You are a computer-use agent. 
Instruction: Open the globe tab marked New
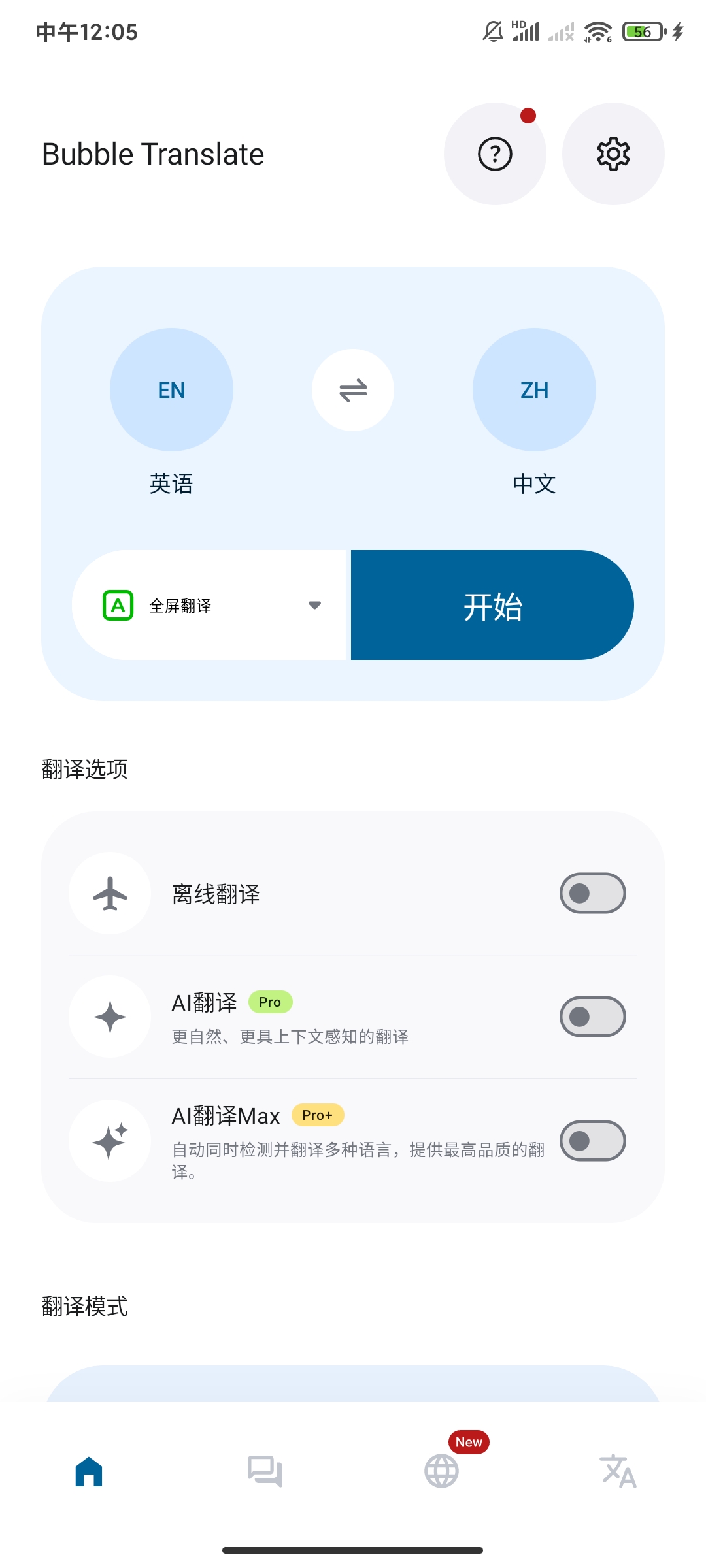tap(442, 1471)
